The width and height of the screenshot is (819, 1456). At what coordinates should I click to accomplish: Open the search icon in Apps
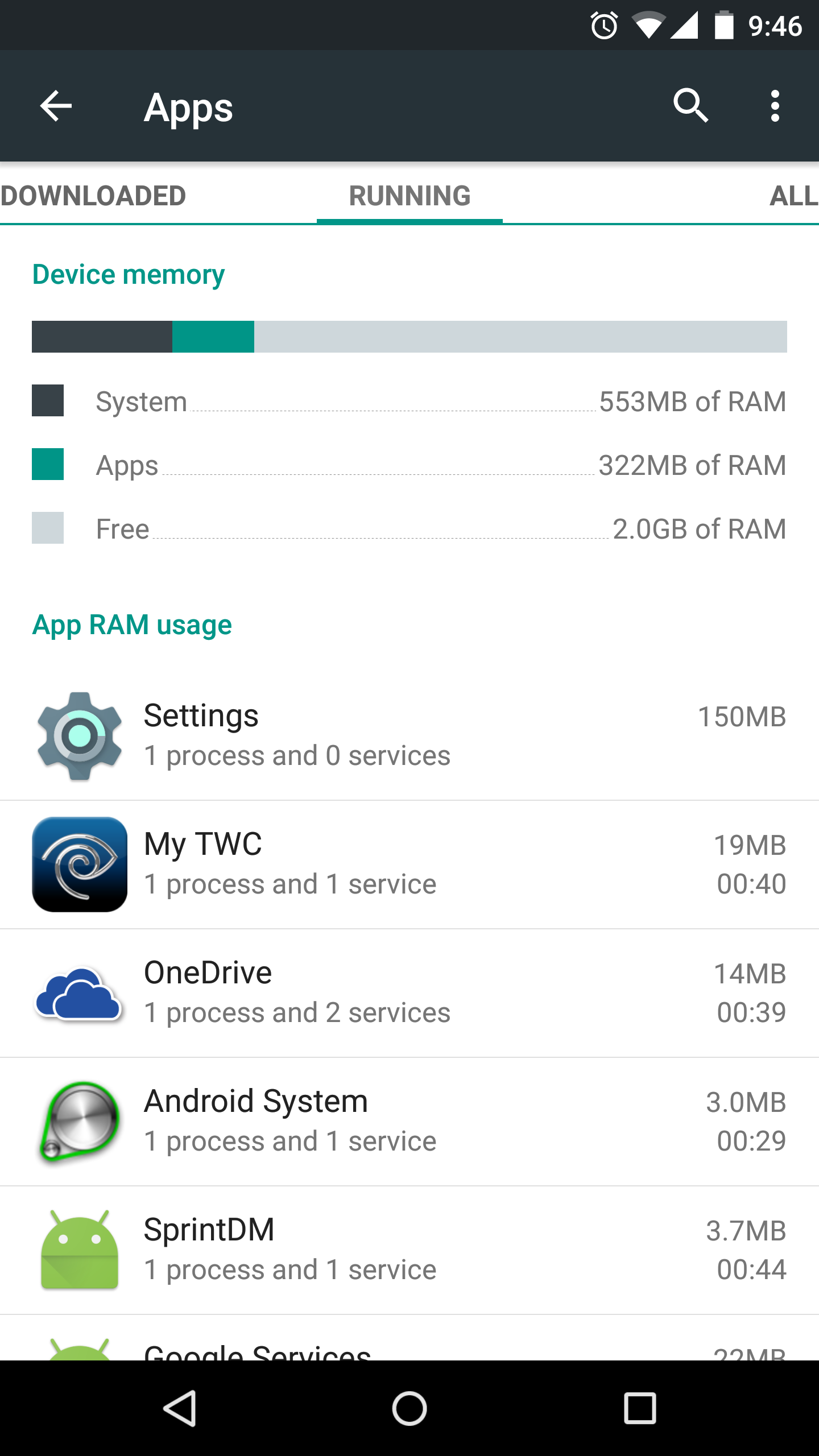[690, 106]
